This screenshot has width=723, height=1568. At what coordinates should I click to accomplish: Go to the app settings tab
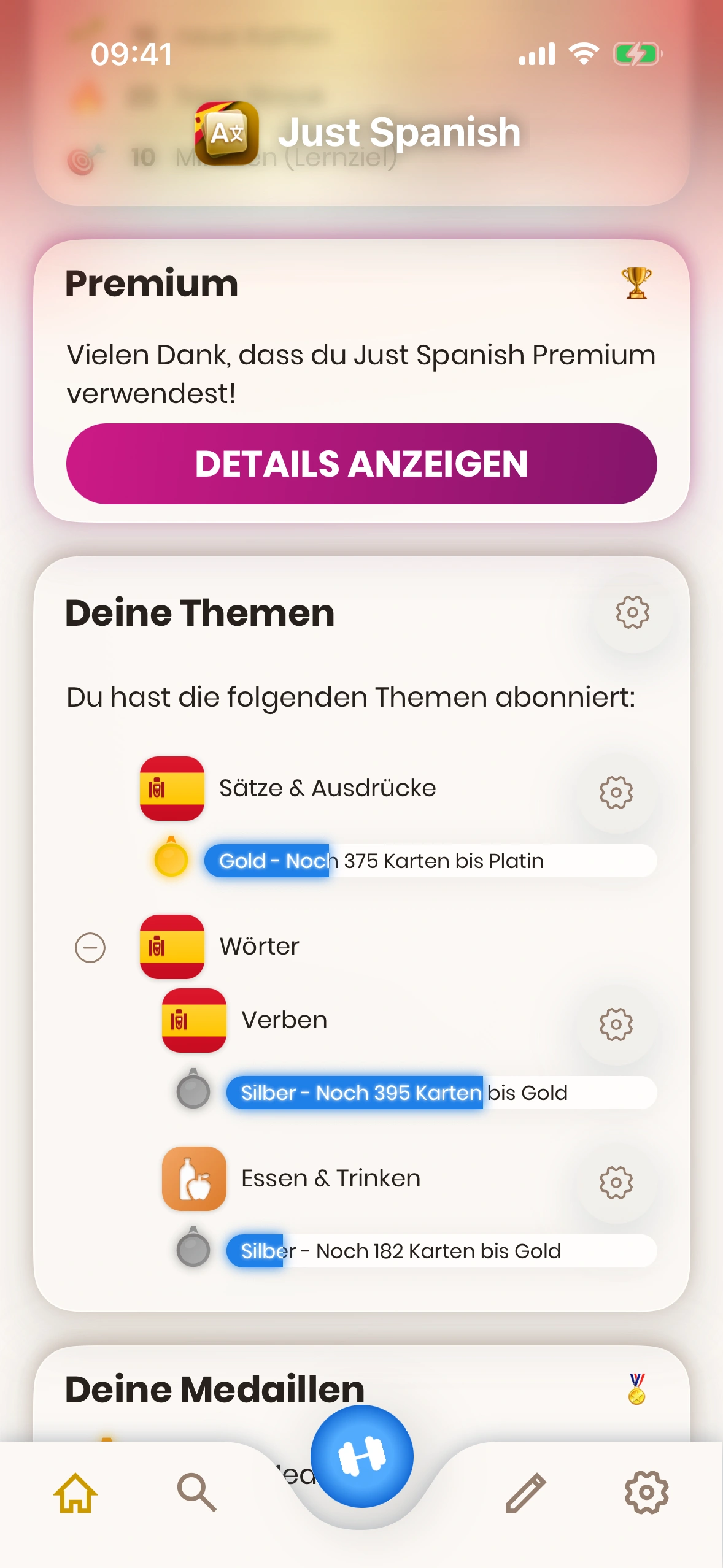[646, 1493]
